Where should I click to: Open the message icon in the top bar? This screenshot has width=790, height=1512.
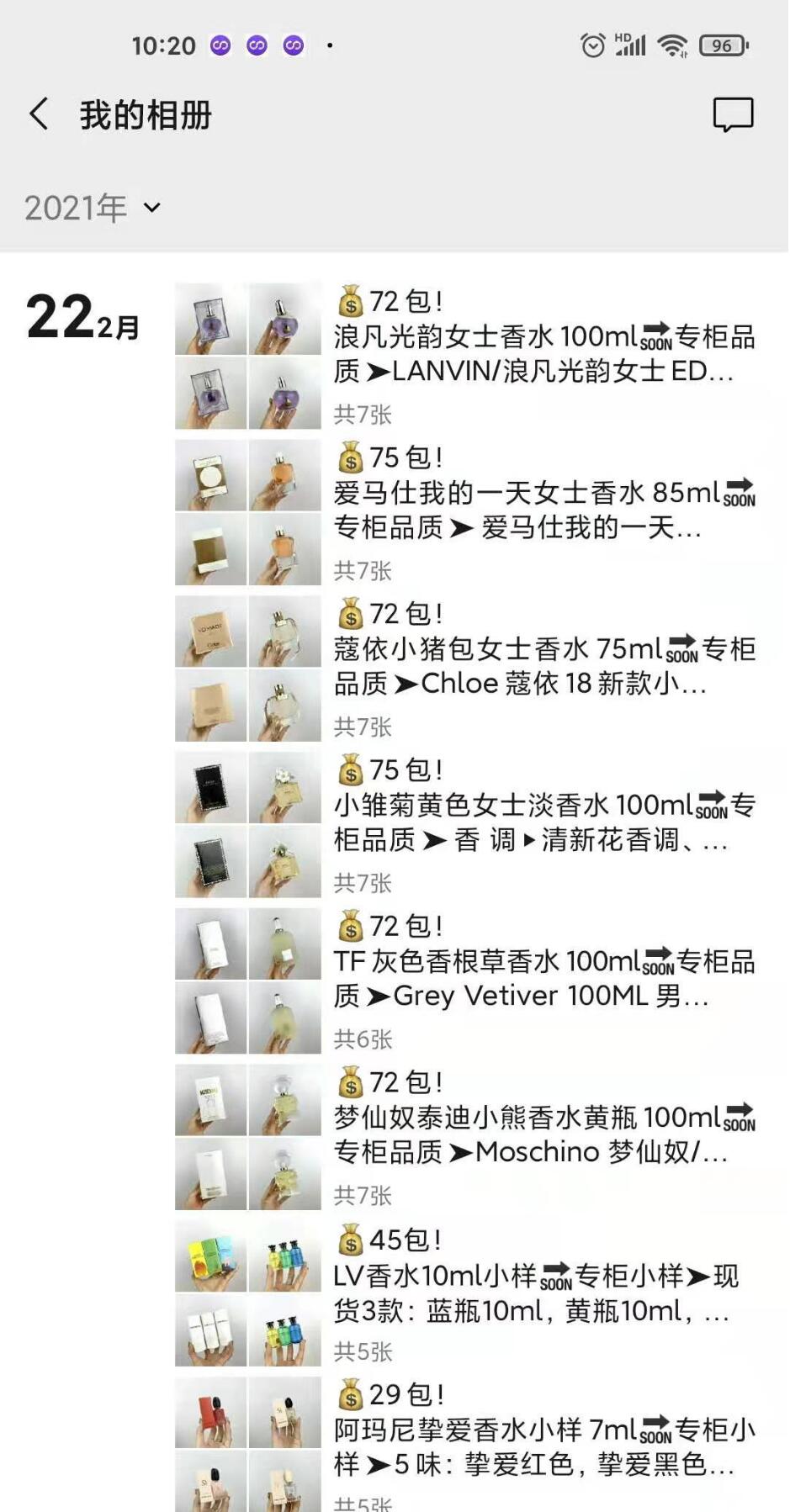click(733, 114)
